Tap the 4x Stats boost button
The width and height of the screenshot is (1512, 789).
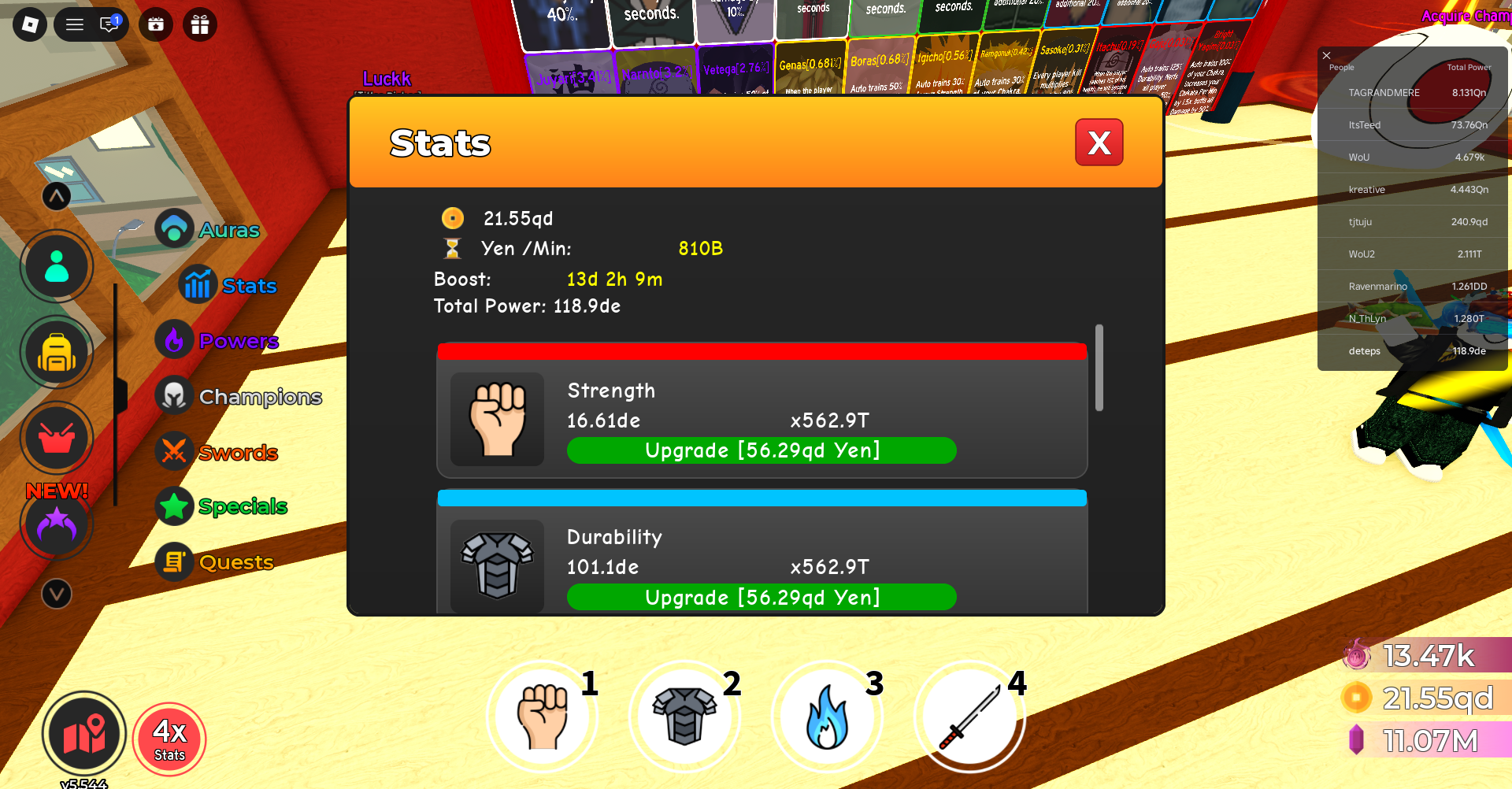(169, 739)
